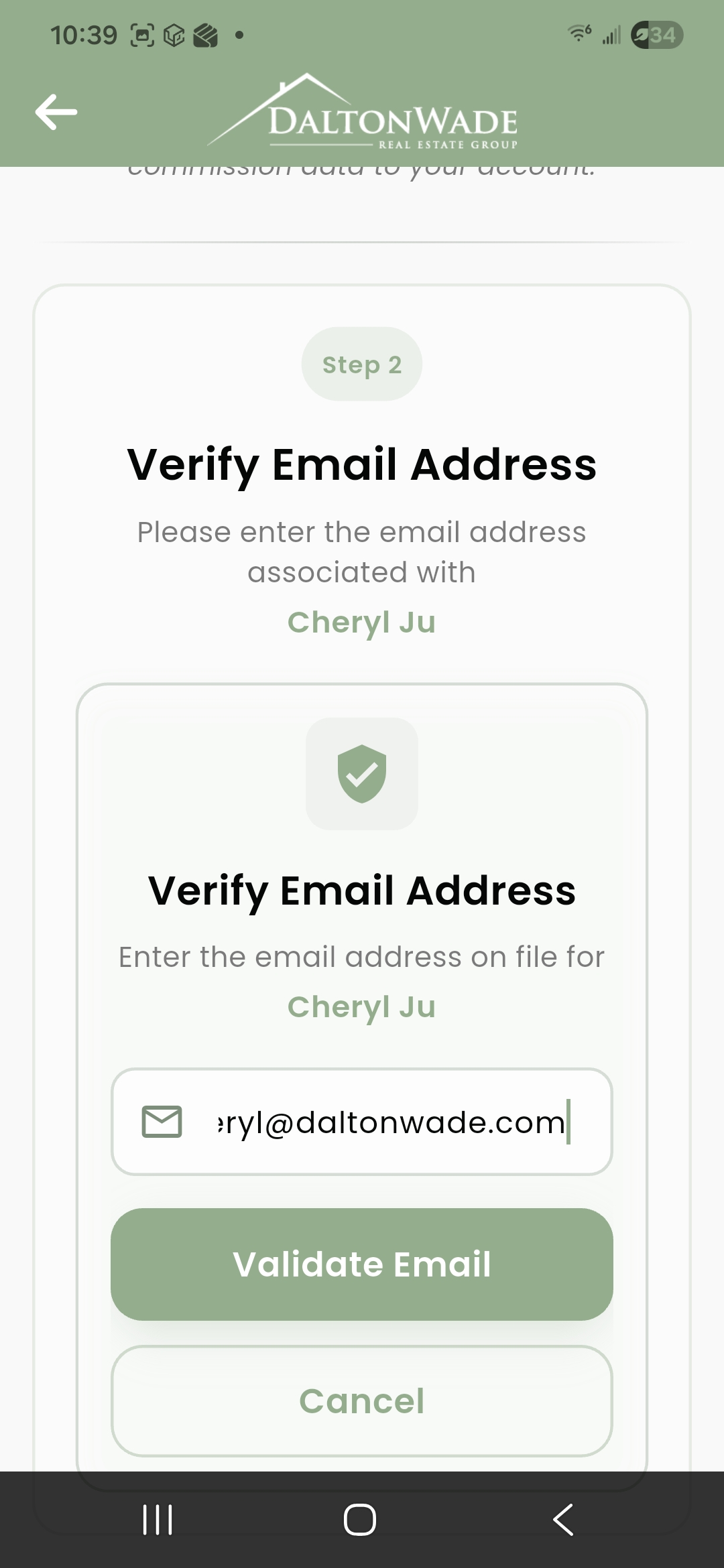Tap the email address input field
The image size is (724, 1568).
(x=389, y=1122)
